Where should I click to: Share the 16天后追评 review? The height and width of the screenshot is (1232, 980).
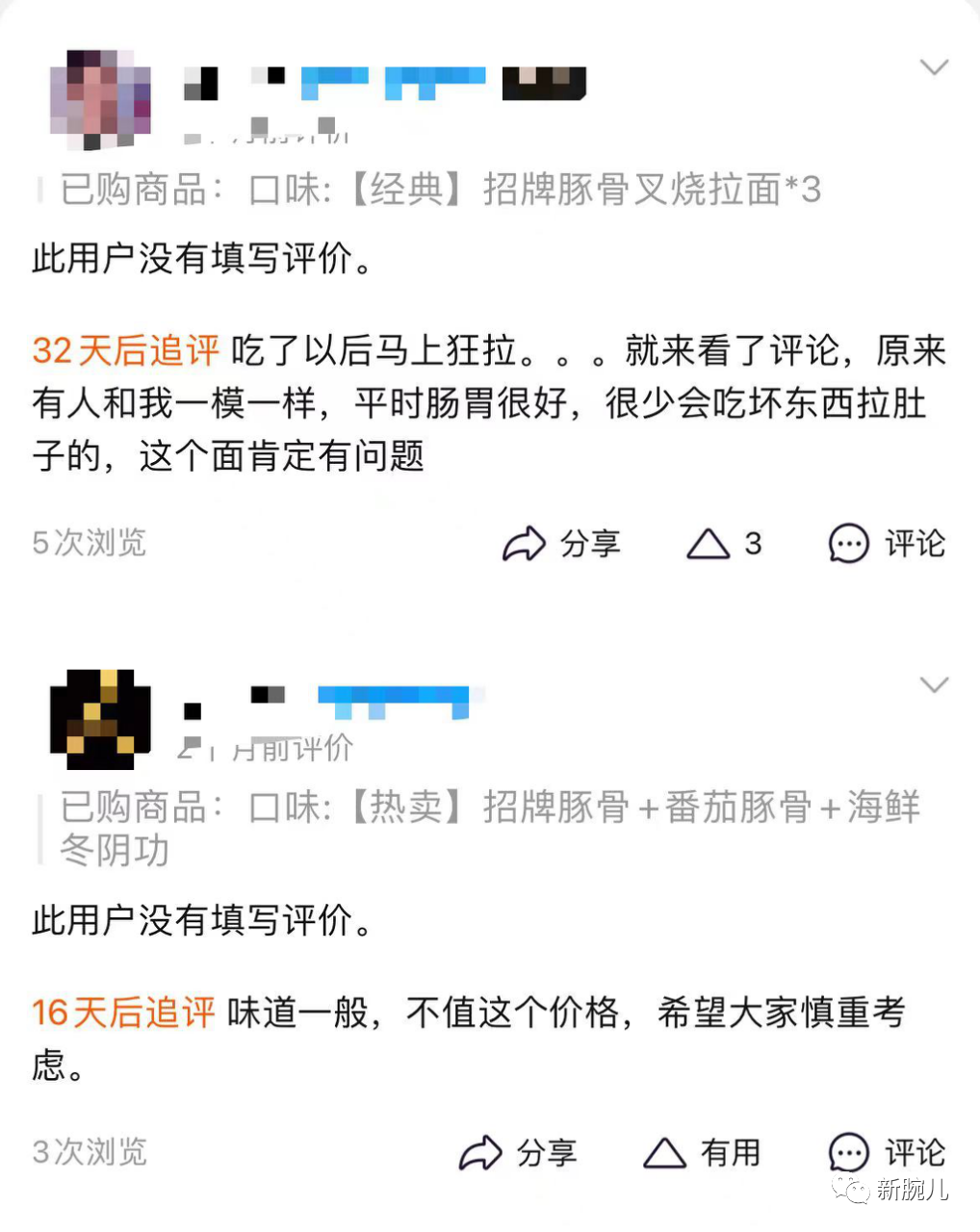coord(518,1152)
